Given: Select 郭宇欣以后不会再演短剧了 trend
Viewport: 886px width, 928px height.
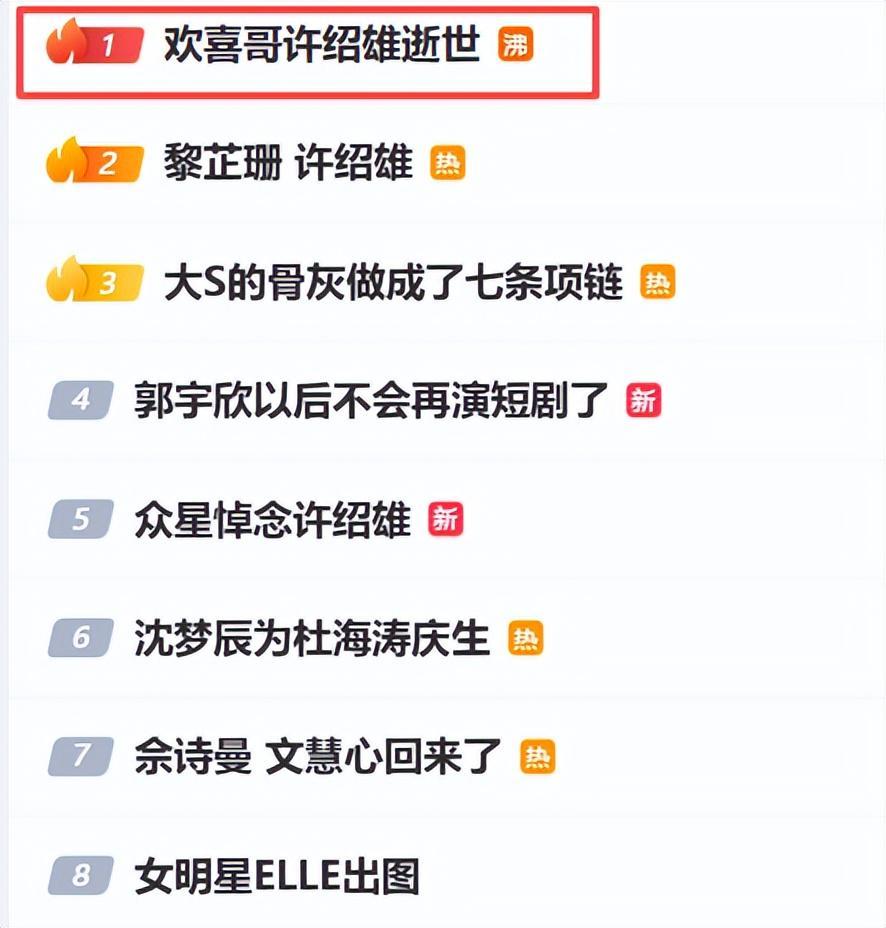Looking at the screenshot, I should tap(371, 401).
